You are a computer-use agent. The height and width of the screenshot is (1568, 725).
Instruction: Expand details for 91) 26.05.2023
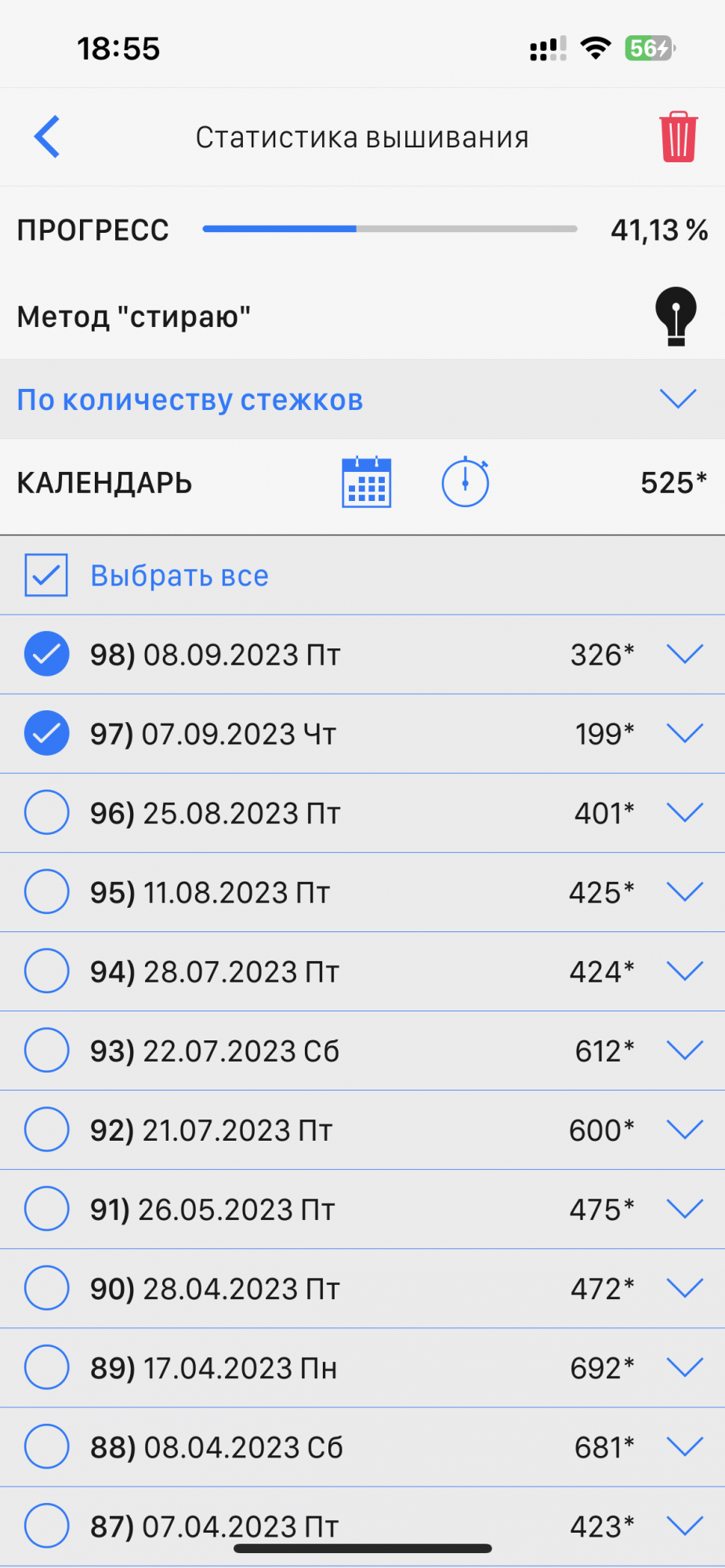[x=684, y=1209]
